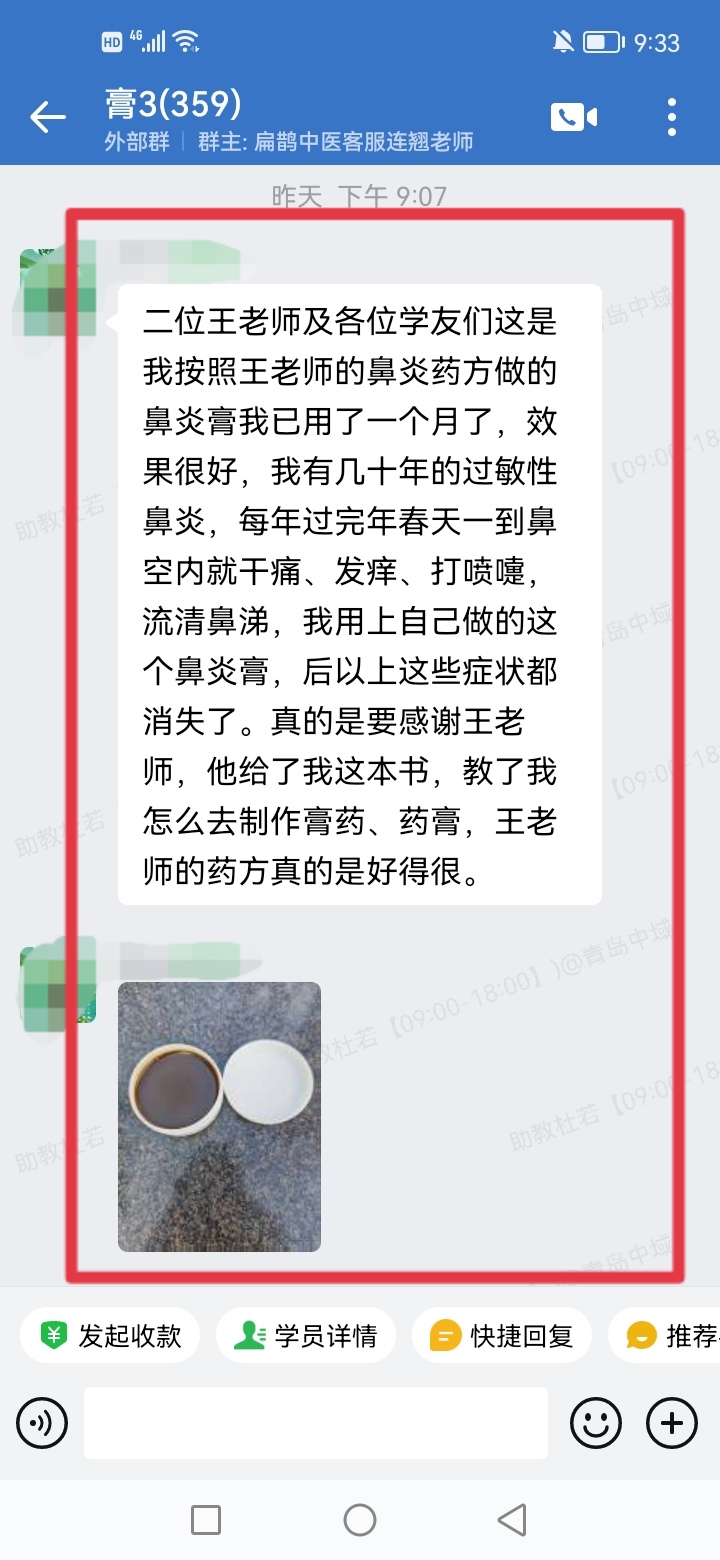Open recent apps from navigation bar
This screenshot has width=720, height=1560.
(206, 1520)
